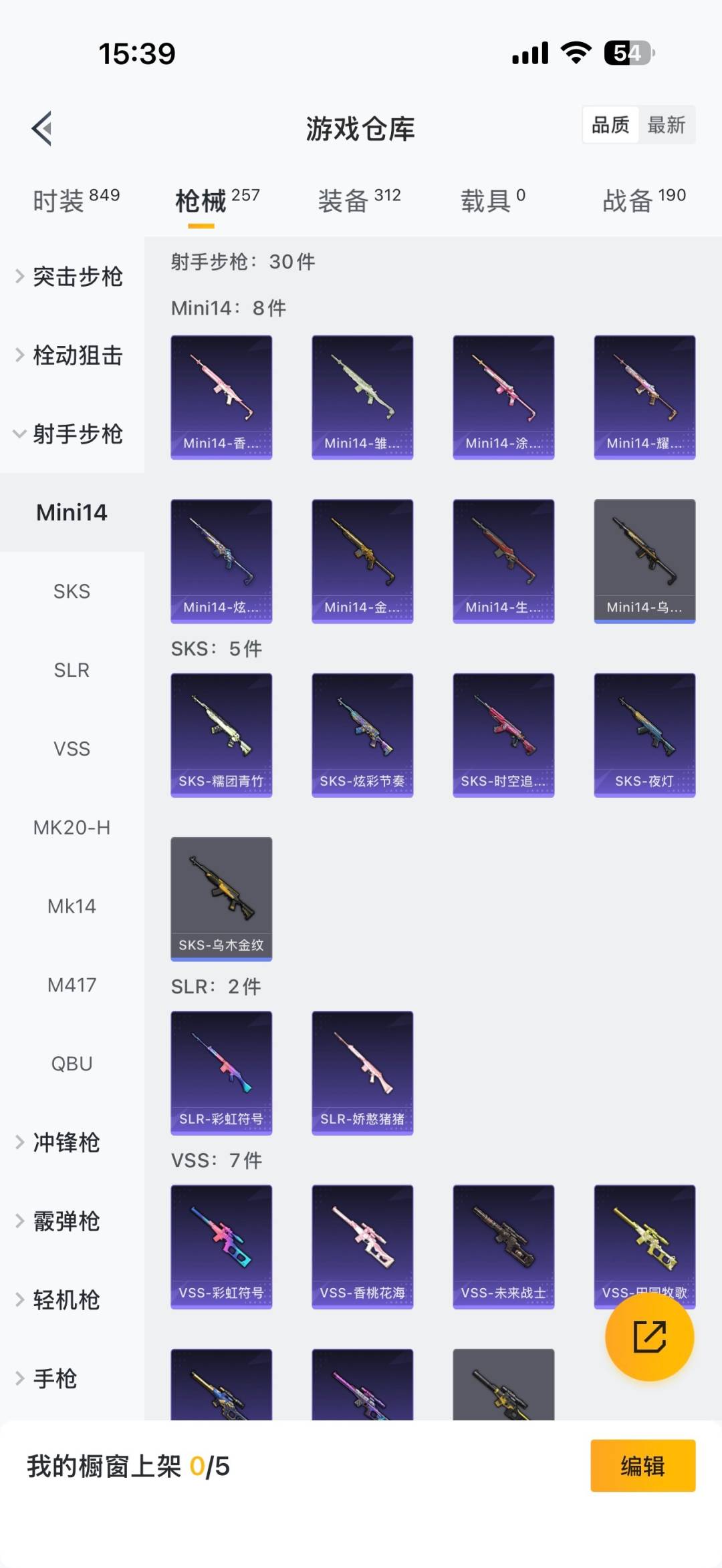Select MK20-H in the side list
This screenshot has height=1568, width=722.
(72, 828)
